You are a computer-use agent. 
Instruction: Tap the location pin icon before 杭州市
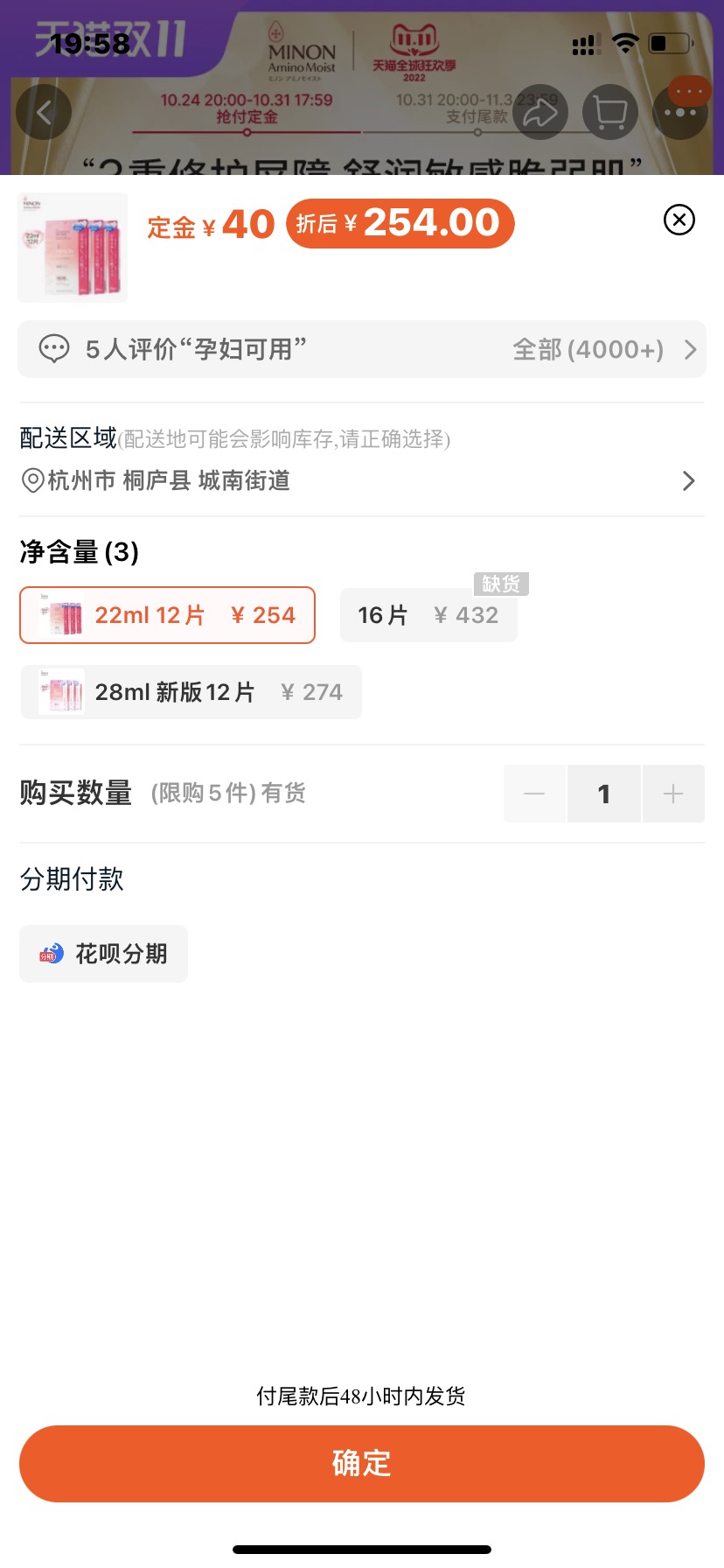click(31, 480)
